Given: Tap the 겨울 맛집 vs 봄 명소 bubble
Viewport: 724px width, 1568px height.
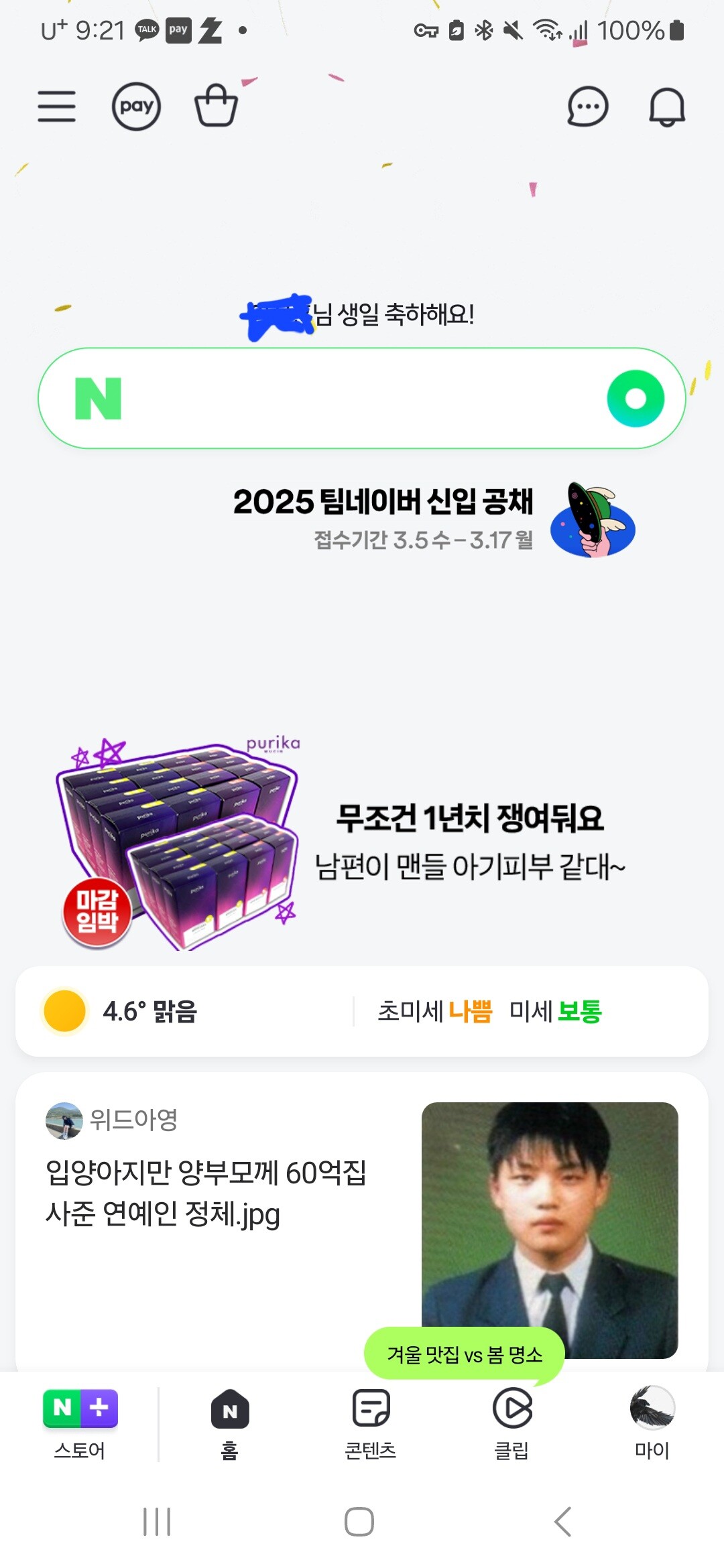Looking at the screenshot, I should point(464,1355).
